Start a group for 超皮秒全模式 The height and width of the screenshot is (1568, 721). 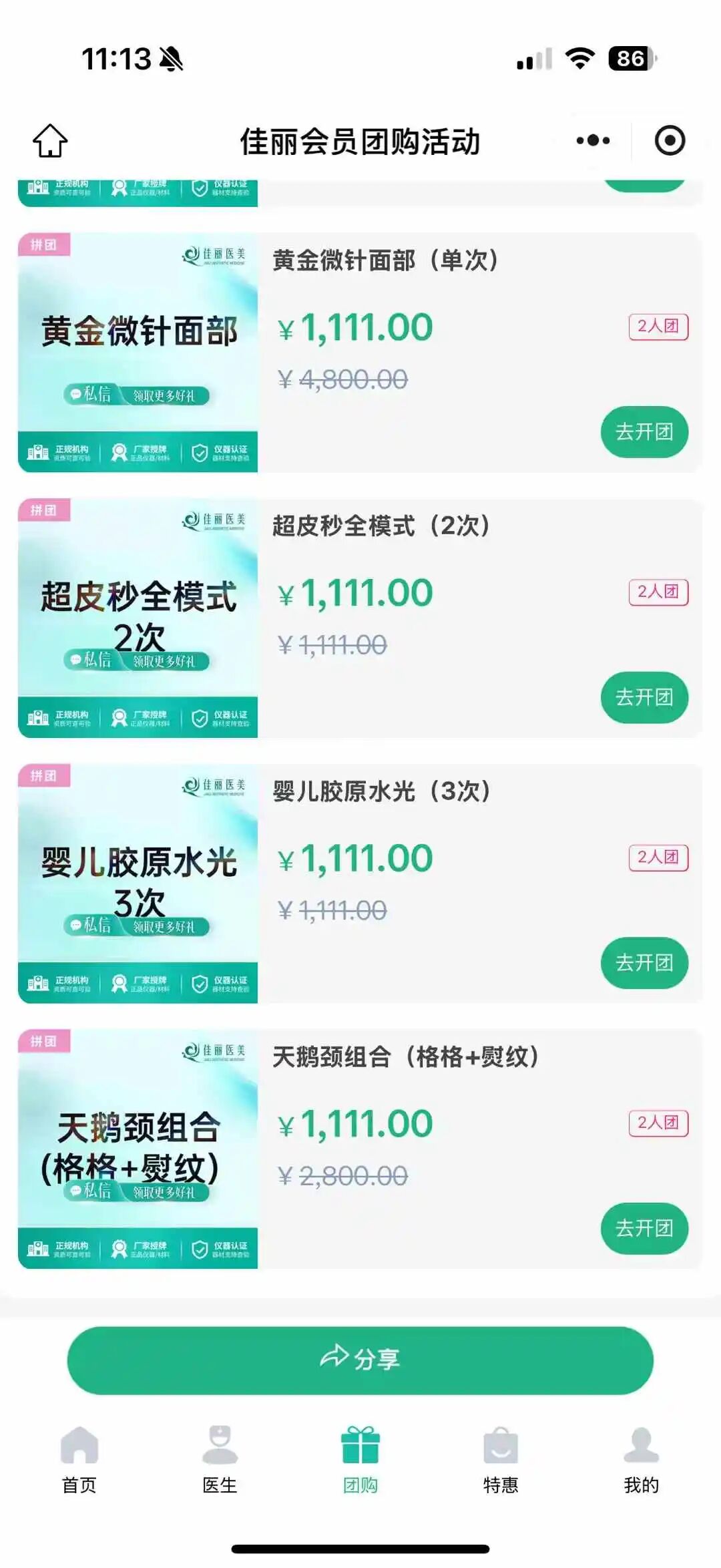(644, 697)
